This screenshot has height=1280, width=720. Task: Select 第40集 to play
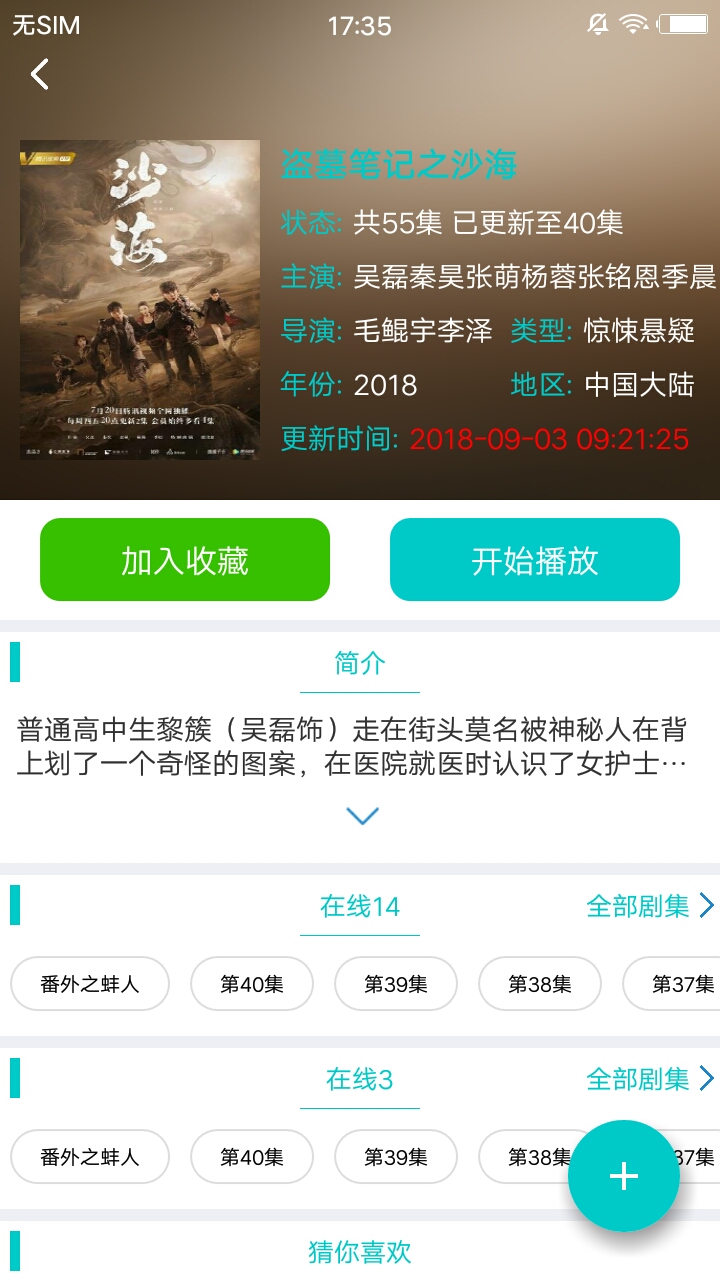(252, 983)
